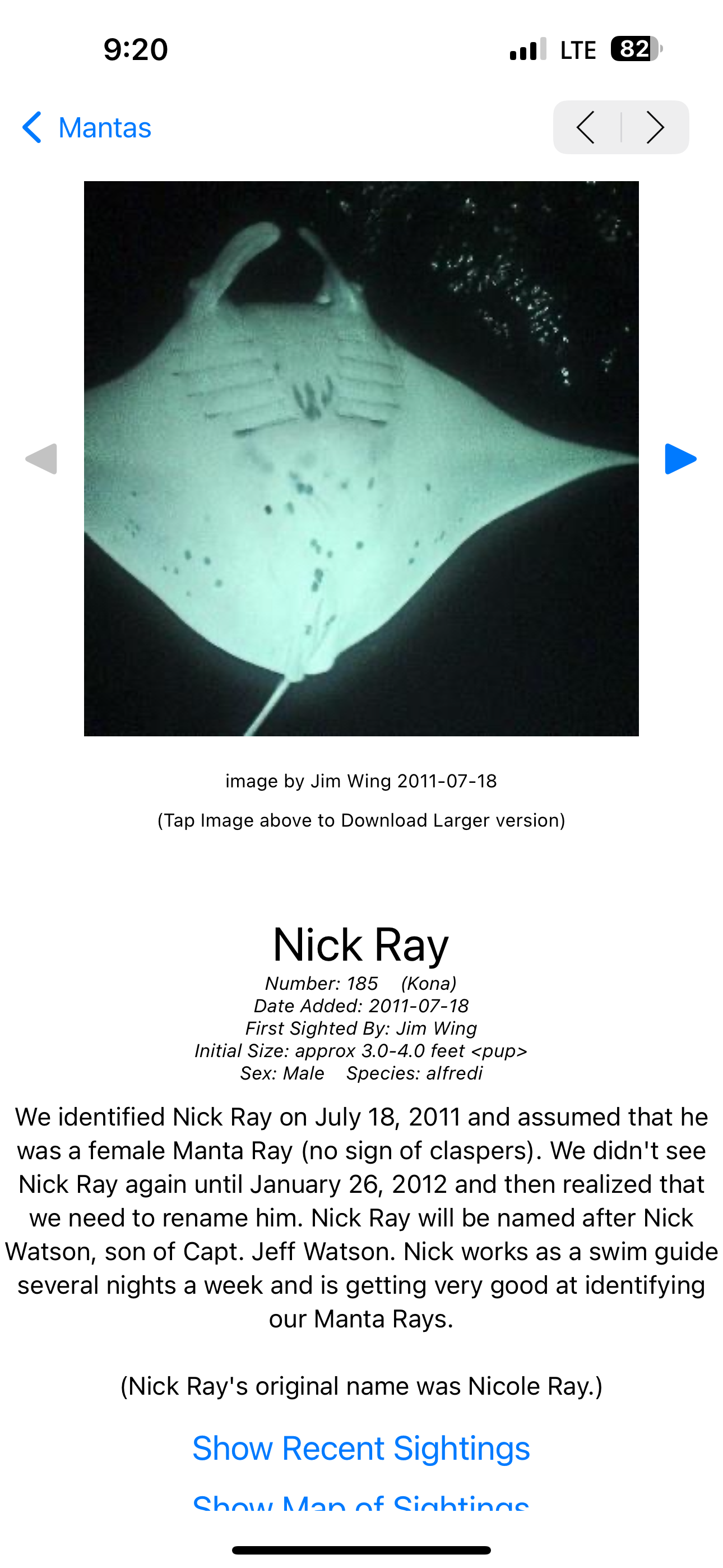Screen dimensions: 723x1568
Task: Tap the Nick Ray photo to download larger version
Action: pyautogui.click(x=361, y=458)
